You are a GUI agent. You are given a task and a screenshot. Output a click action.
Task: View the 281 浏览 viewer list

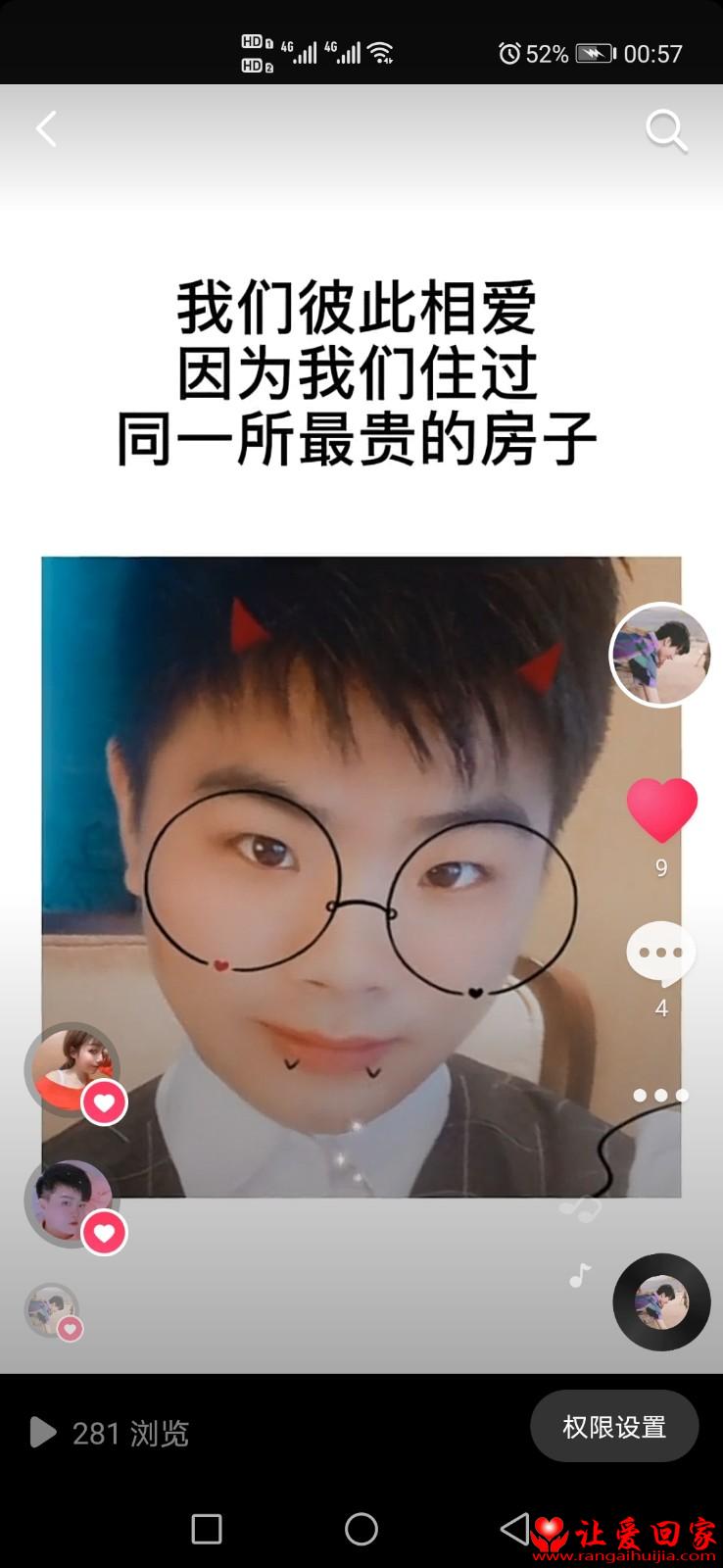pyautogui.click(x=110, y=1433)
